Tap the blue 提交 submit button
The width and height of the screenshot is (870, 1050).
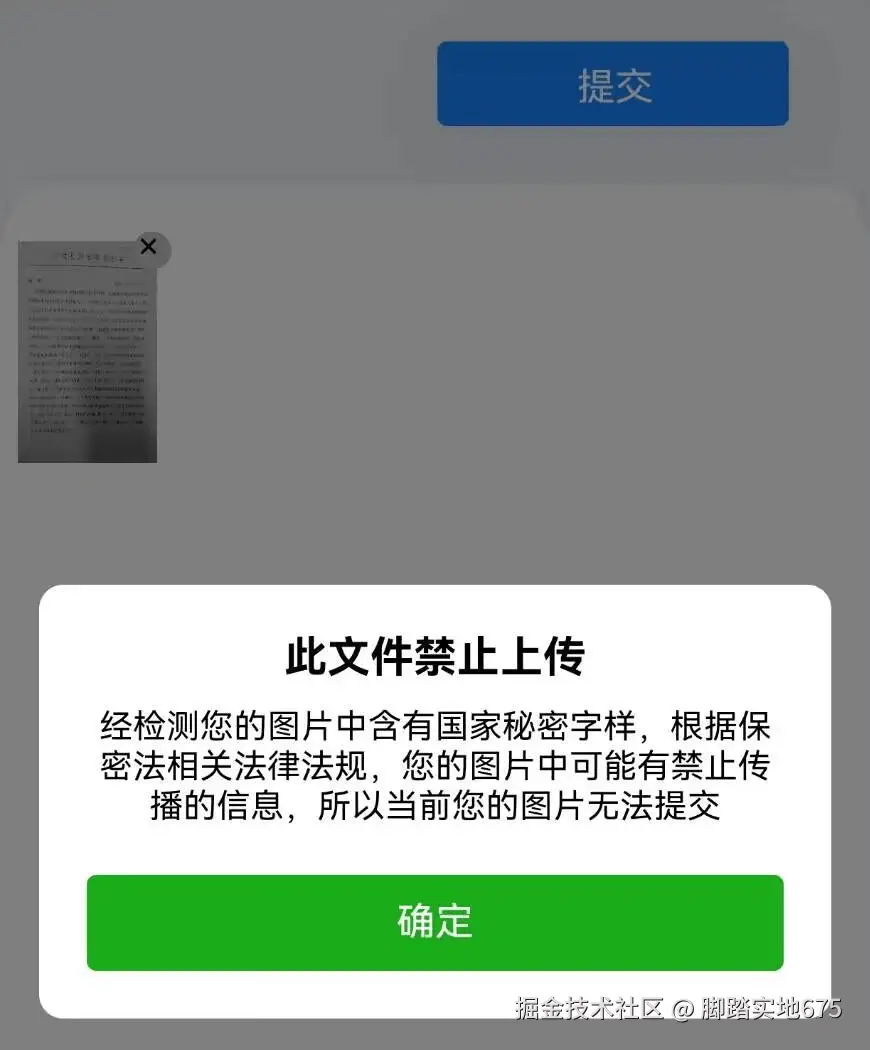click(x=613, y=85)
